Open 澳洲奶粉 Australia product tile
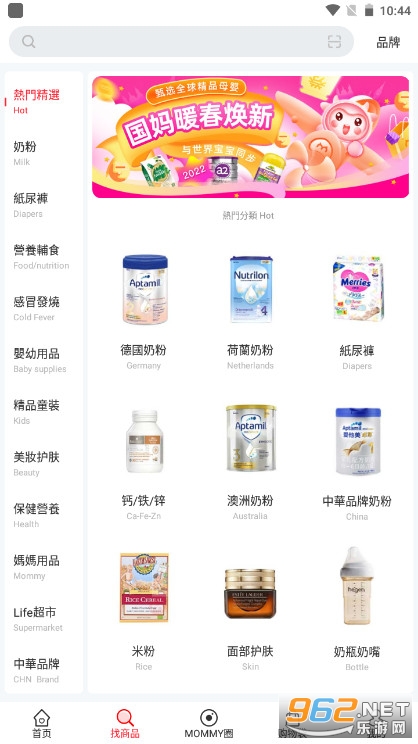 pos(250,462)
